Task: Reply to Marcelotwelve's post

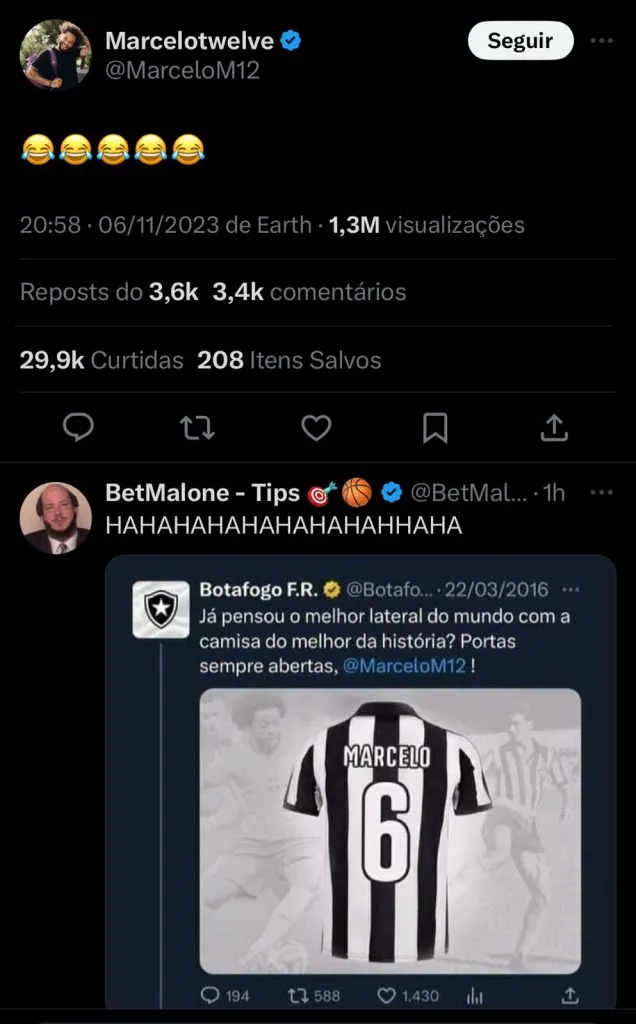Action: coord(78,428)
